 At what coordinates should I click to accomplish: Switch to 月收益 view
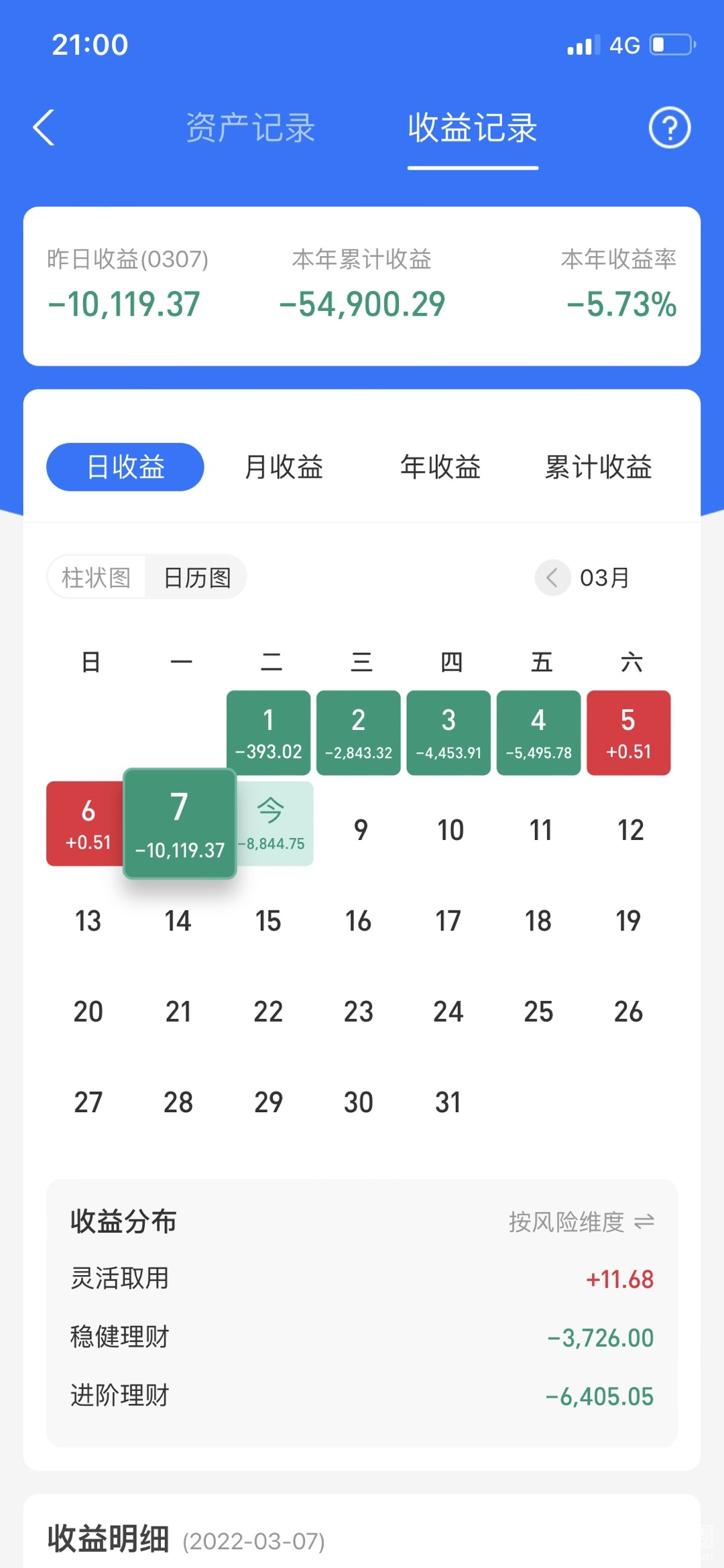pos(284,467)
